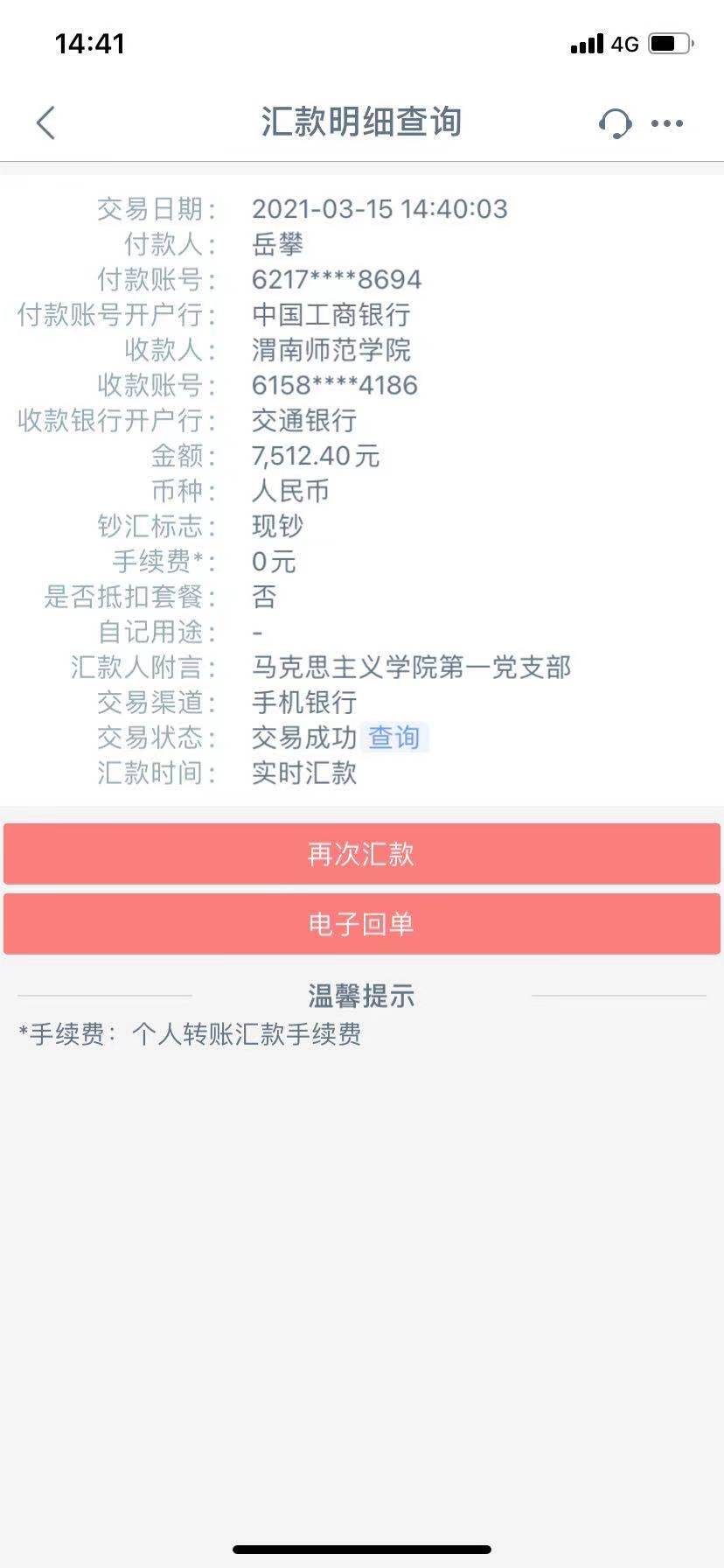The image size is (724, 1568).
Task: Open customer service headset icon
Action: (615, 123)
